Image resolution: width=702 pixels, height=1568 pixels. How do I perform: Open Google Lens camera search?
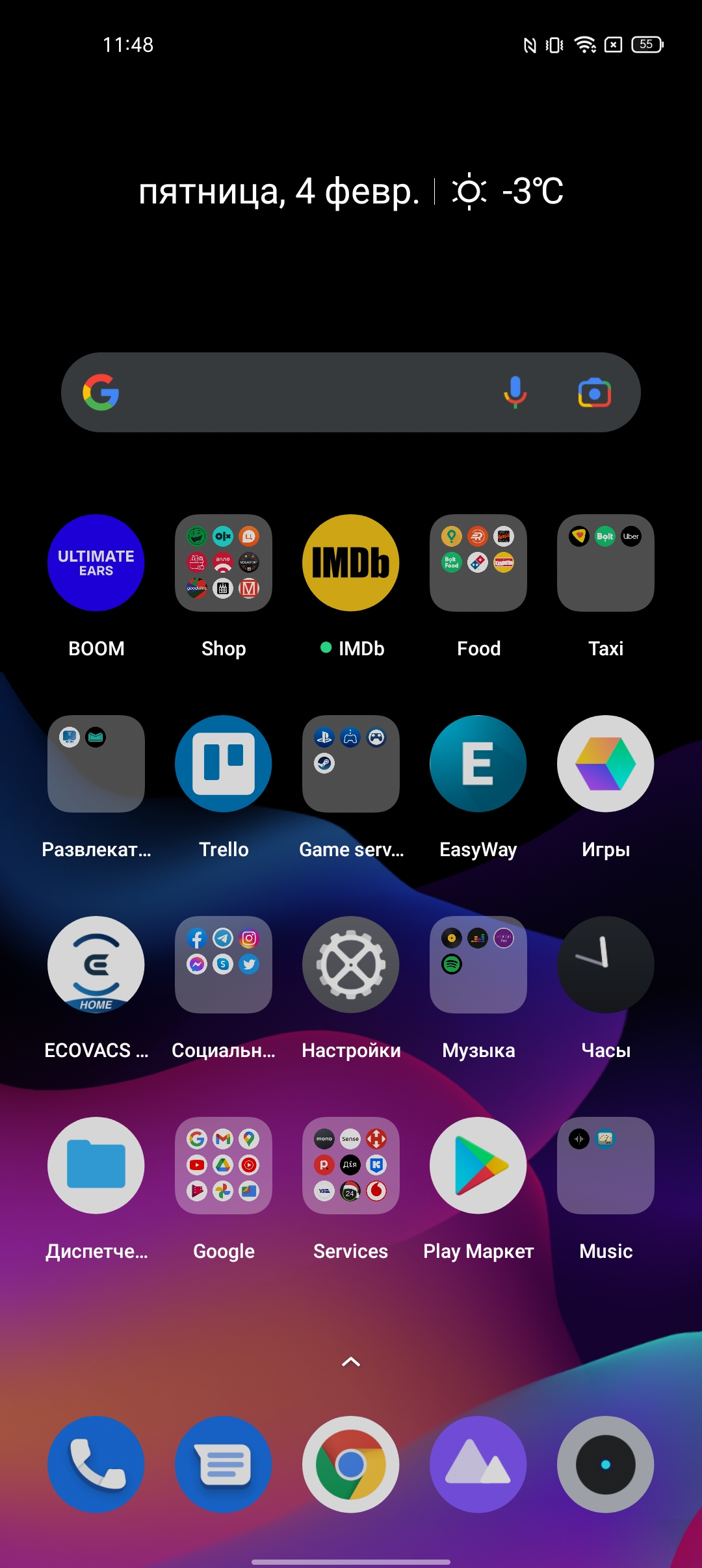[x=594, y=393]
